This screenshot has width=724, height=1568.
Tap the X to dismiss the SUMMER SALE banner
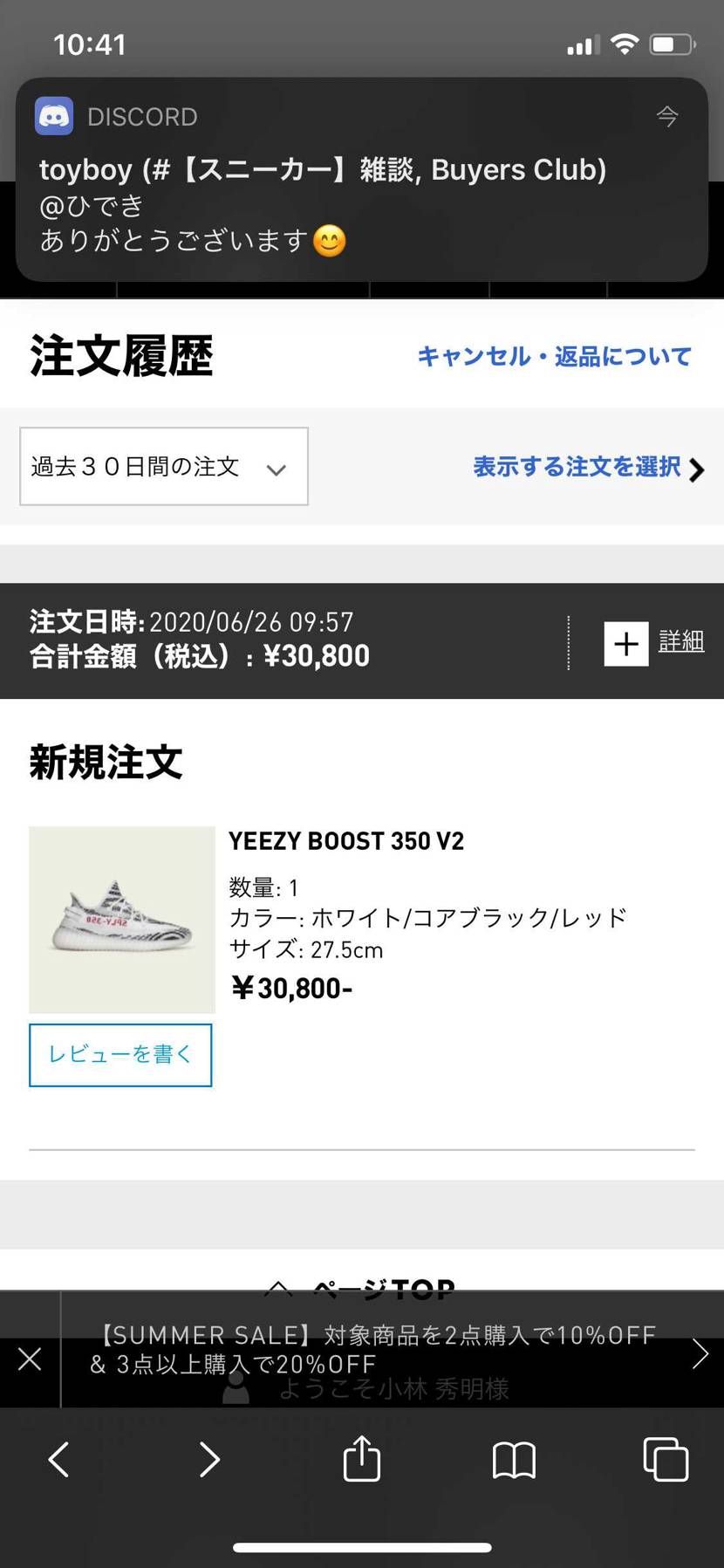(30, 1359)
